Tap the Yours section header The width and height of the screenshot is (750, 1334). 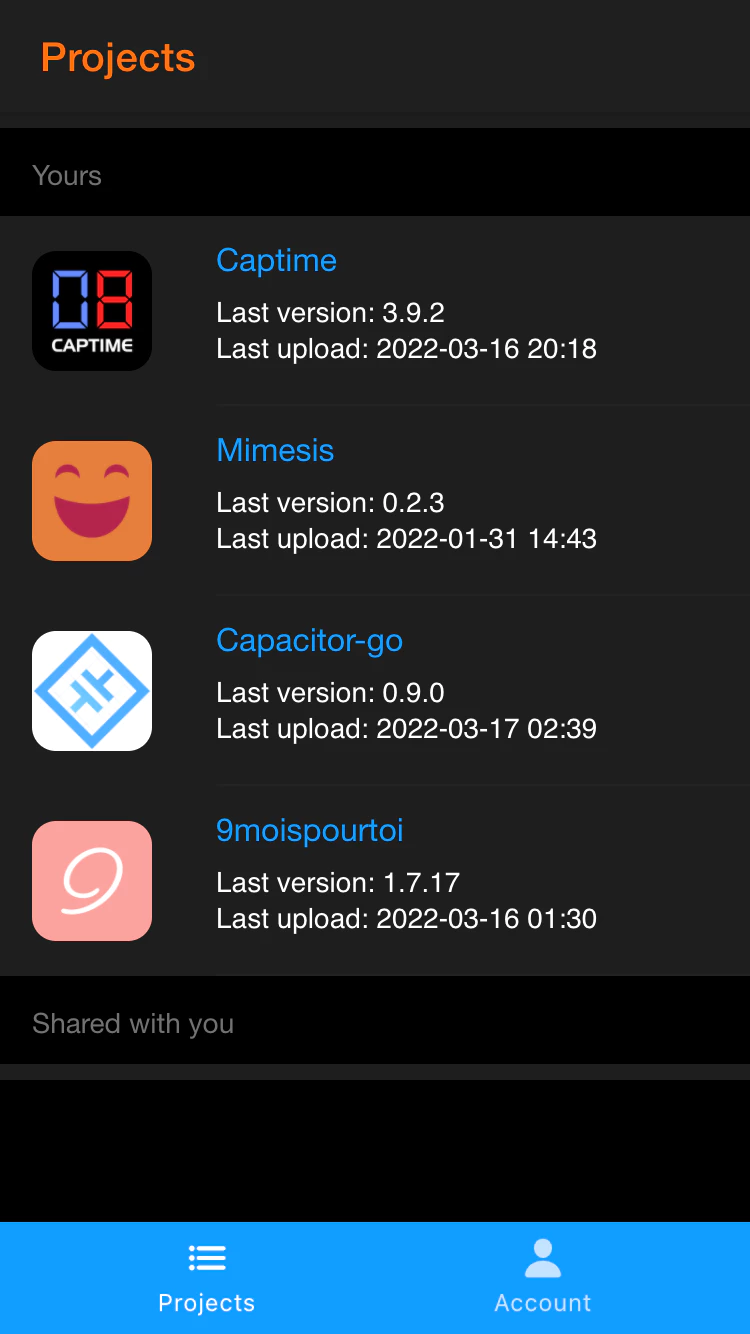click(67, 175)
